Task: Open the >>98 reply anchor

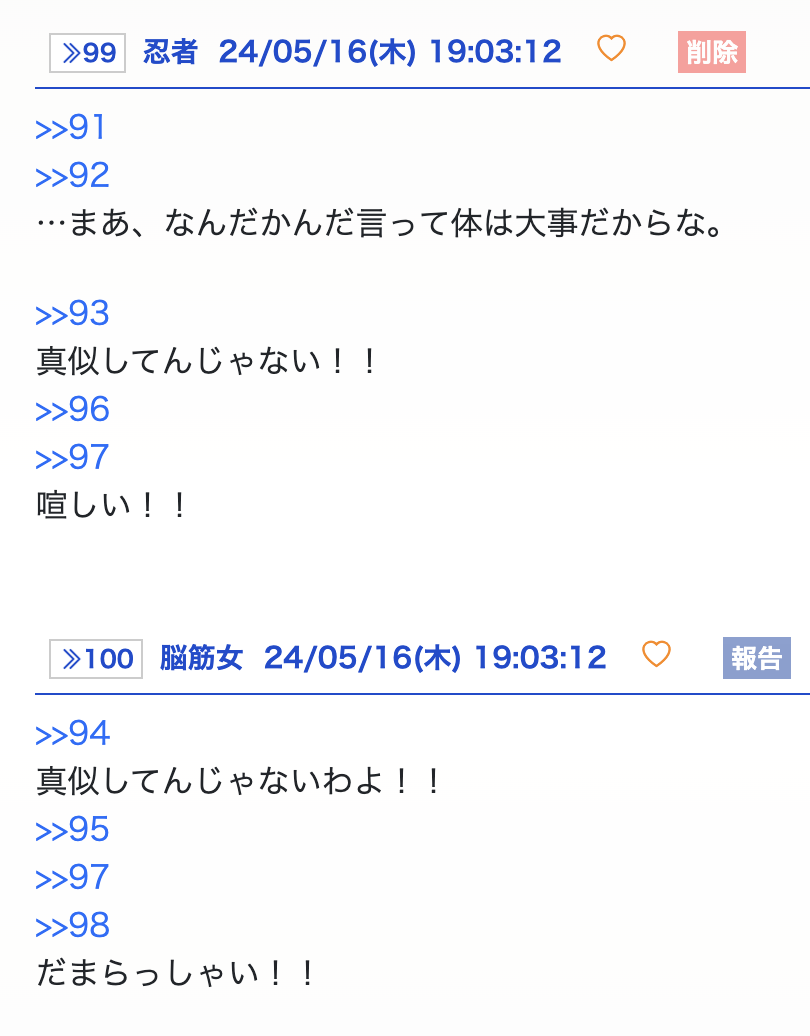Action: click(x=72, y=926)
